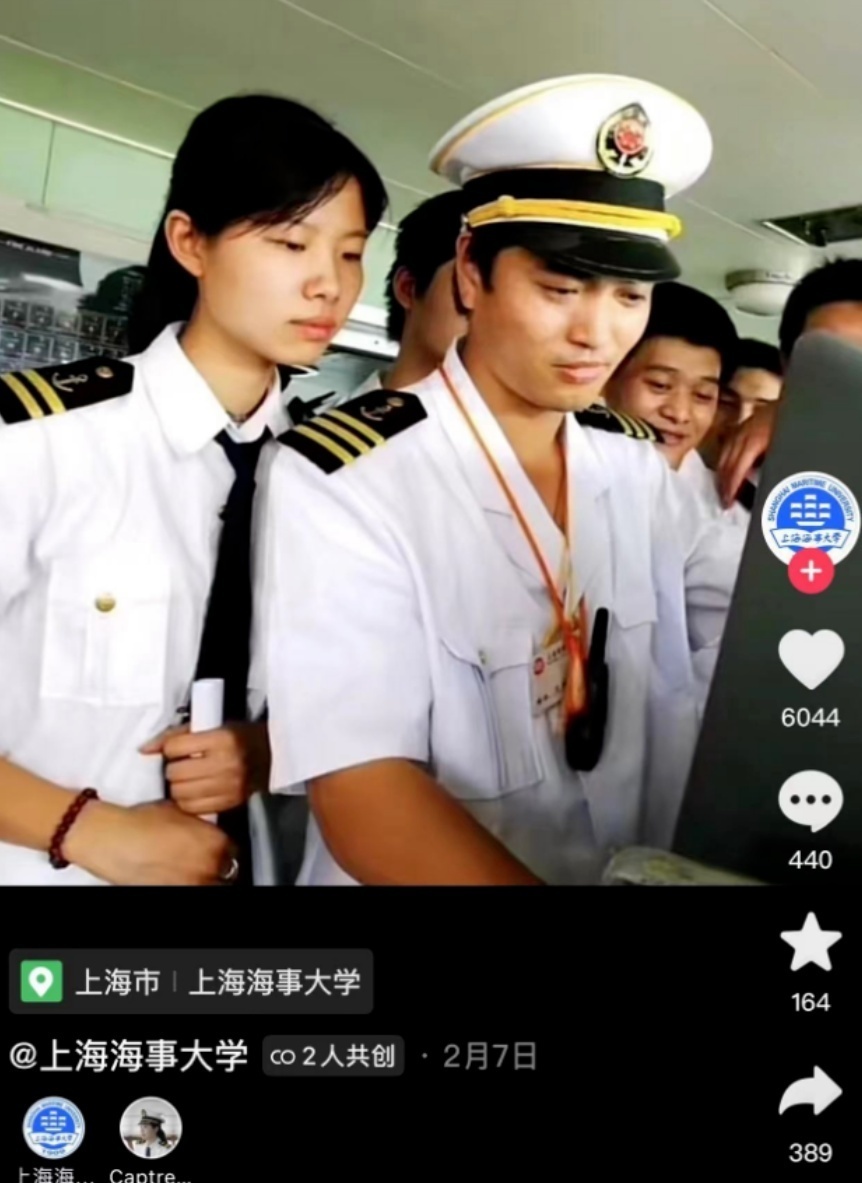The width and height of the screenshot is (862, 1183).
Task: Like this video with the heart icon
Action: pyautogui.click(x=810, y=660)
